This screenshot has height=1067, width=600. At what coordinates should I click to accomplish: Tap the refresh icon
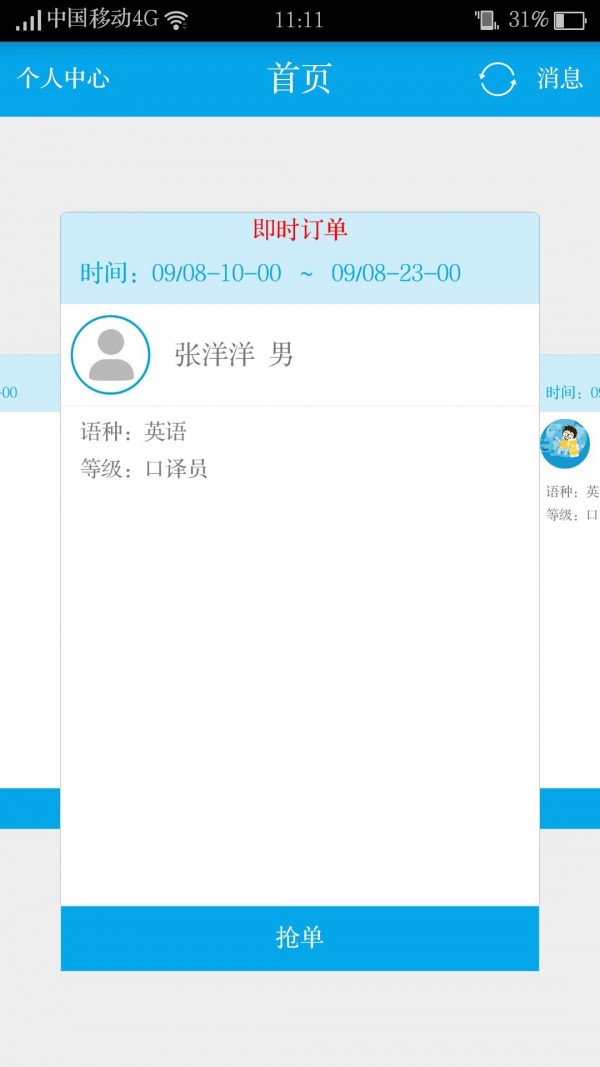(497, 79)
